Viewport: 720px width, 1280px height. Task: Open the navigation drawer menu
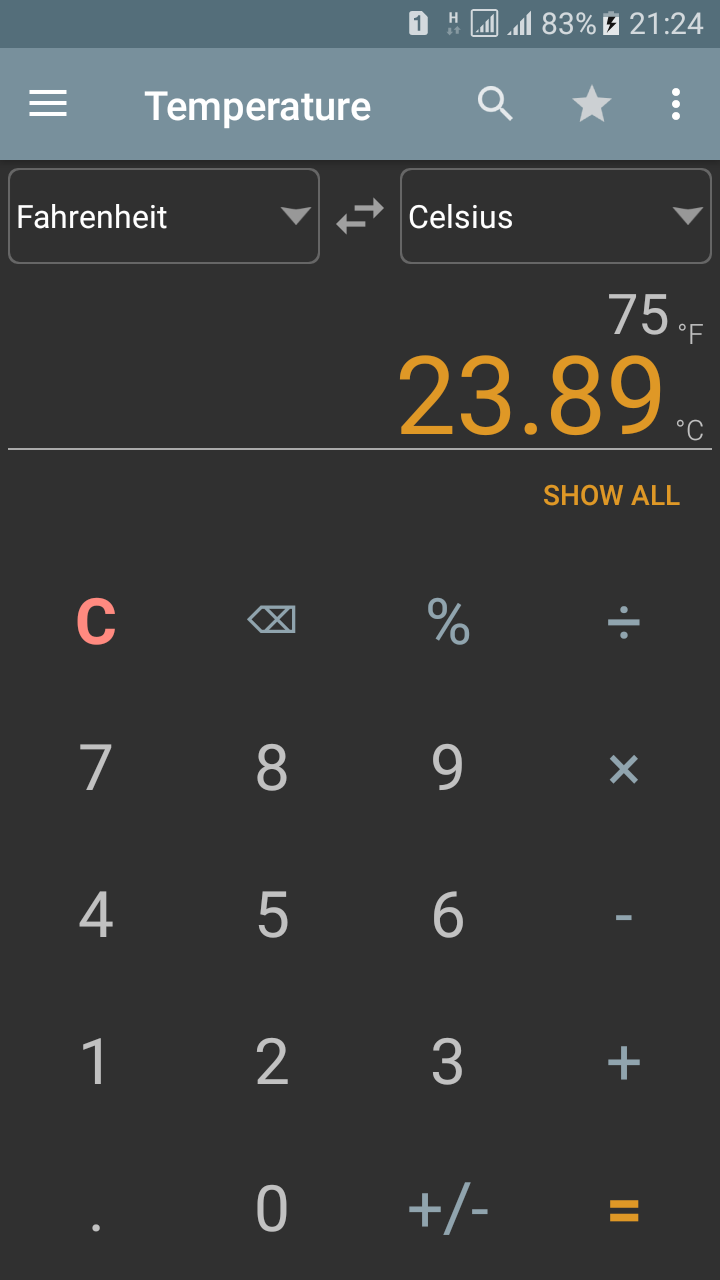[47, 103]
